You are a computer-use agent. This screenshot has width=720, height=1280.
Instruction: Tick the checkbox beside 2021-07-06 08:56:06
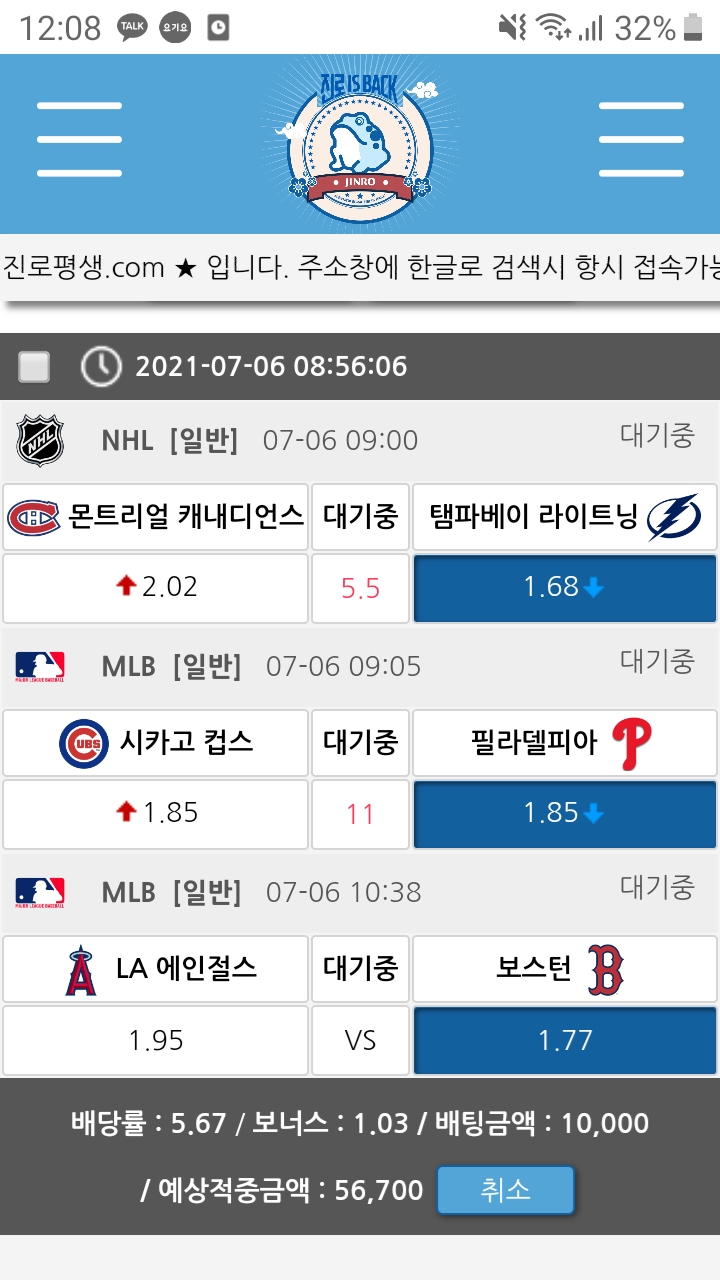pos(34,367)
